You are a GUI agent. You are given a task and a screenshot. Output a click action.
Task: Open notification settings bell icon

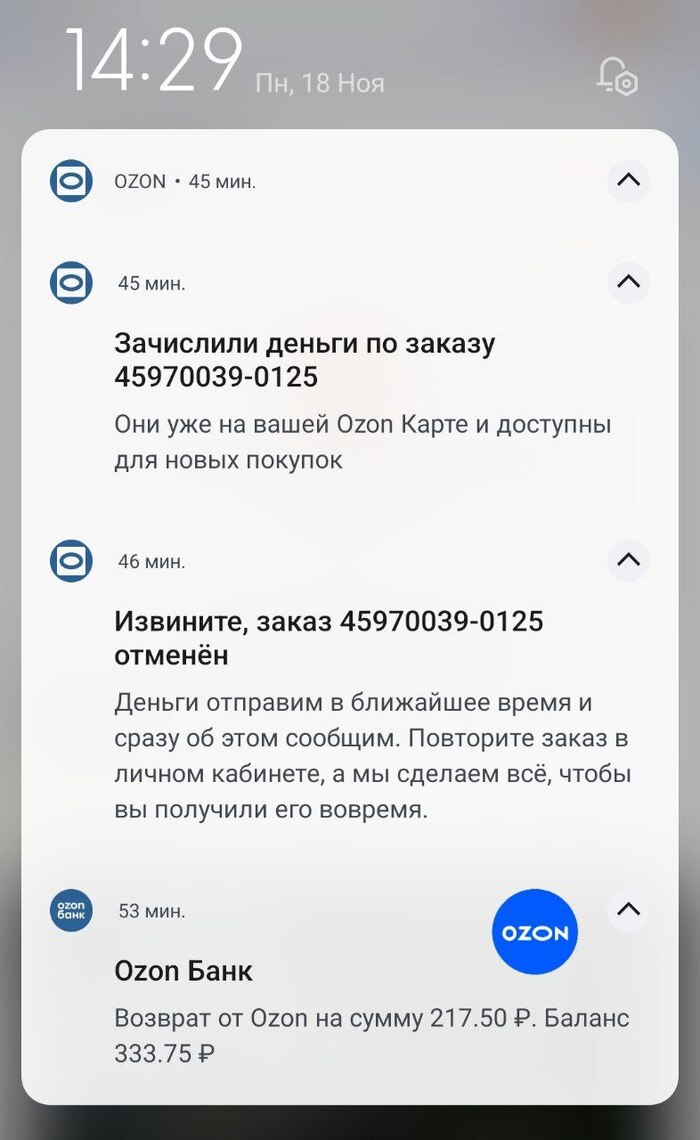pyautogui.click(x=617, y=76)
